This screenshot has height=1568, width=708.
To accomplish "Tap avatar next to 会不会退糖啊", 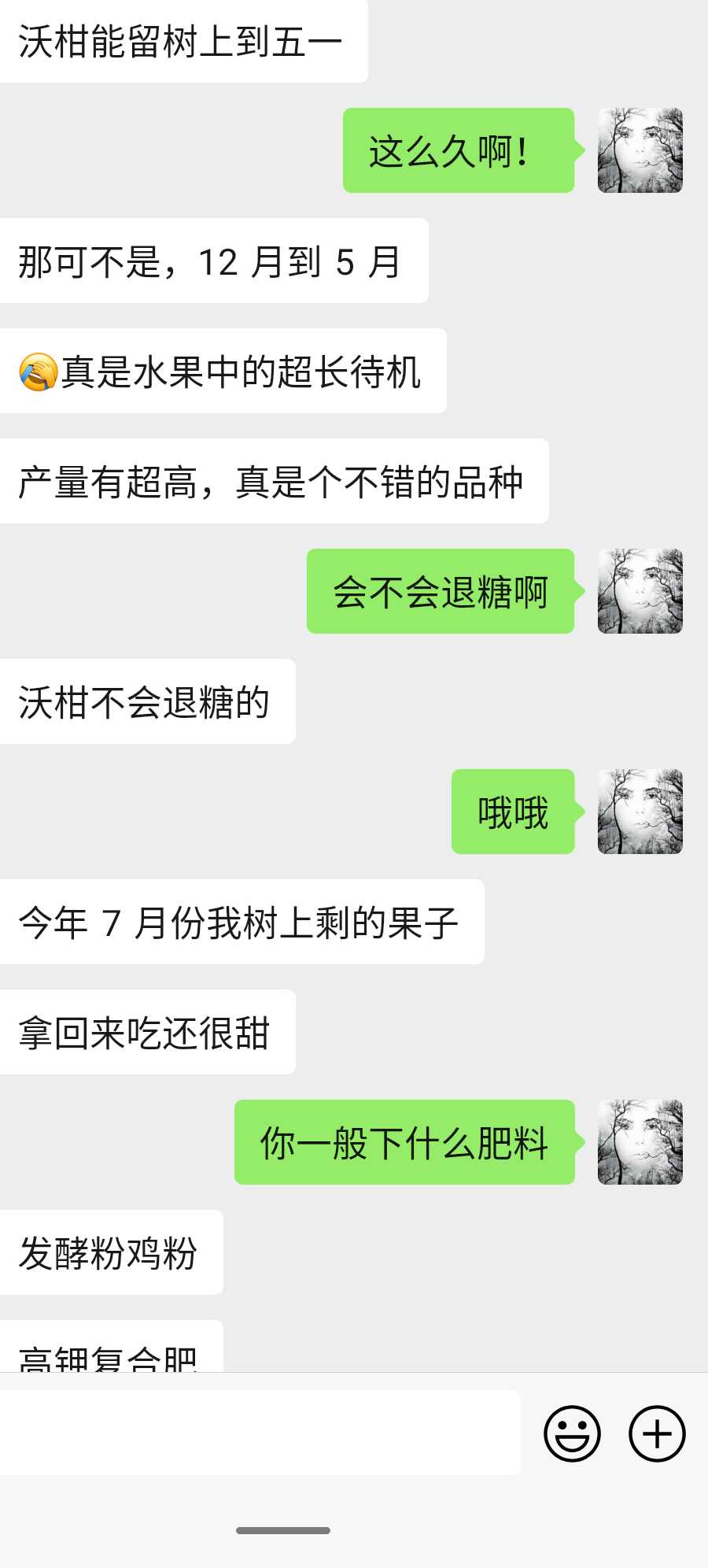I will point(640,591).
